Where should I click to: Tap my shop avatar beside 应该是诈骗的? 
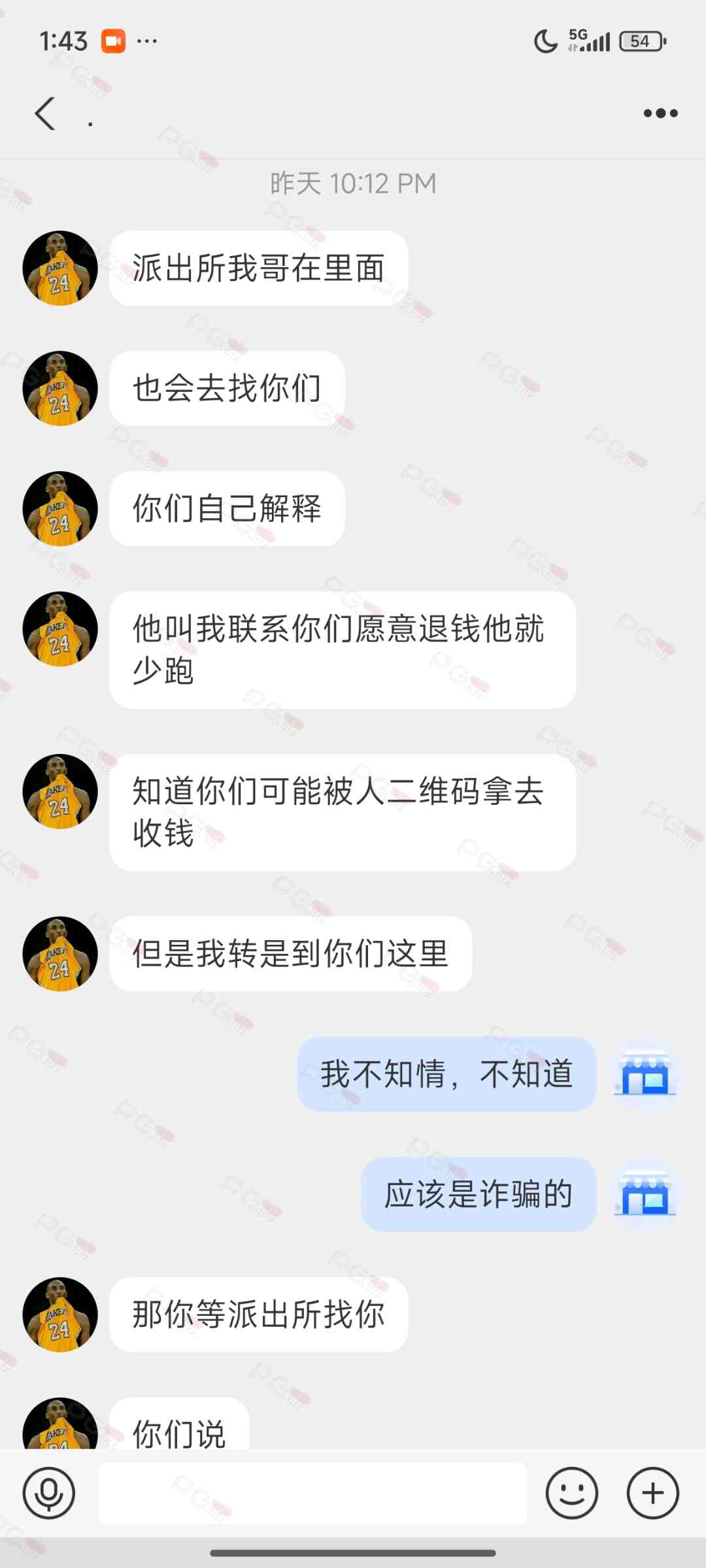tap(645, 1194)
